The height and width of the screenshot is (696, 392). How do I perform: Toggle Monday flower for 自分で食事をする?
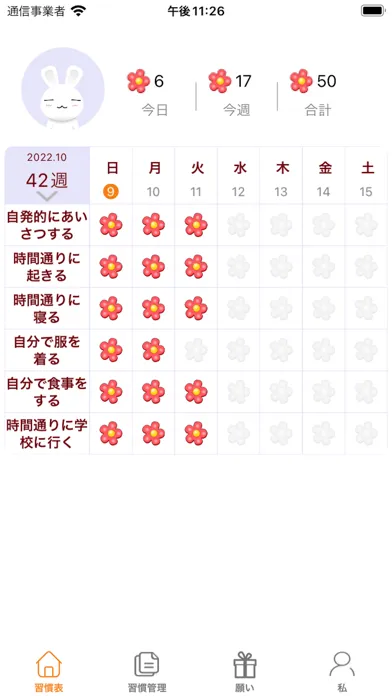tap(154, 392)
